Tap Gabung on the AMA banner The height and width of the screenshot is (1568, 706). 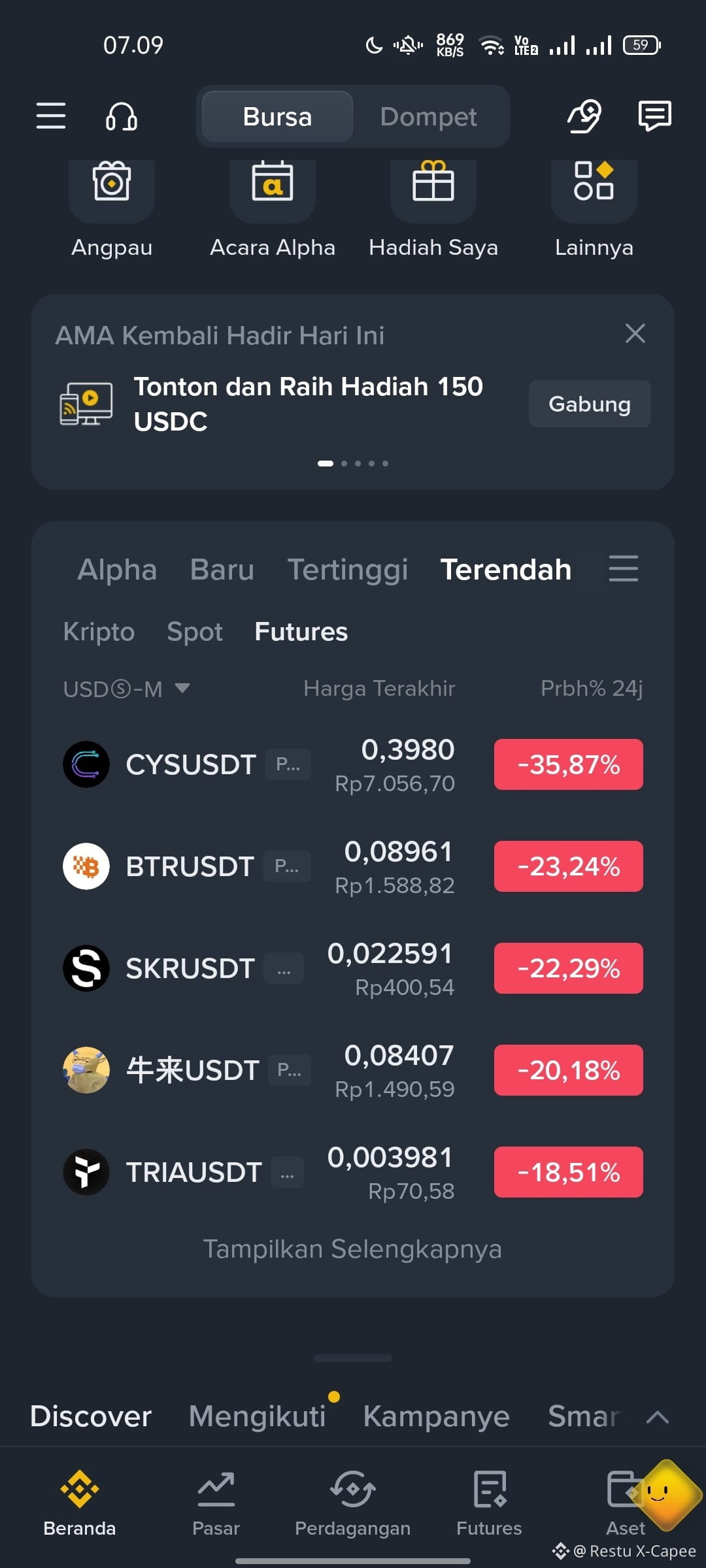[590, 404]
